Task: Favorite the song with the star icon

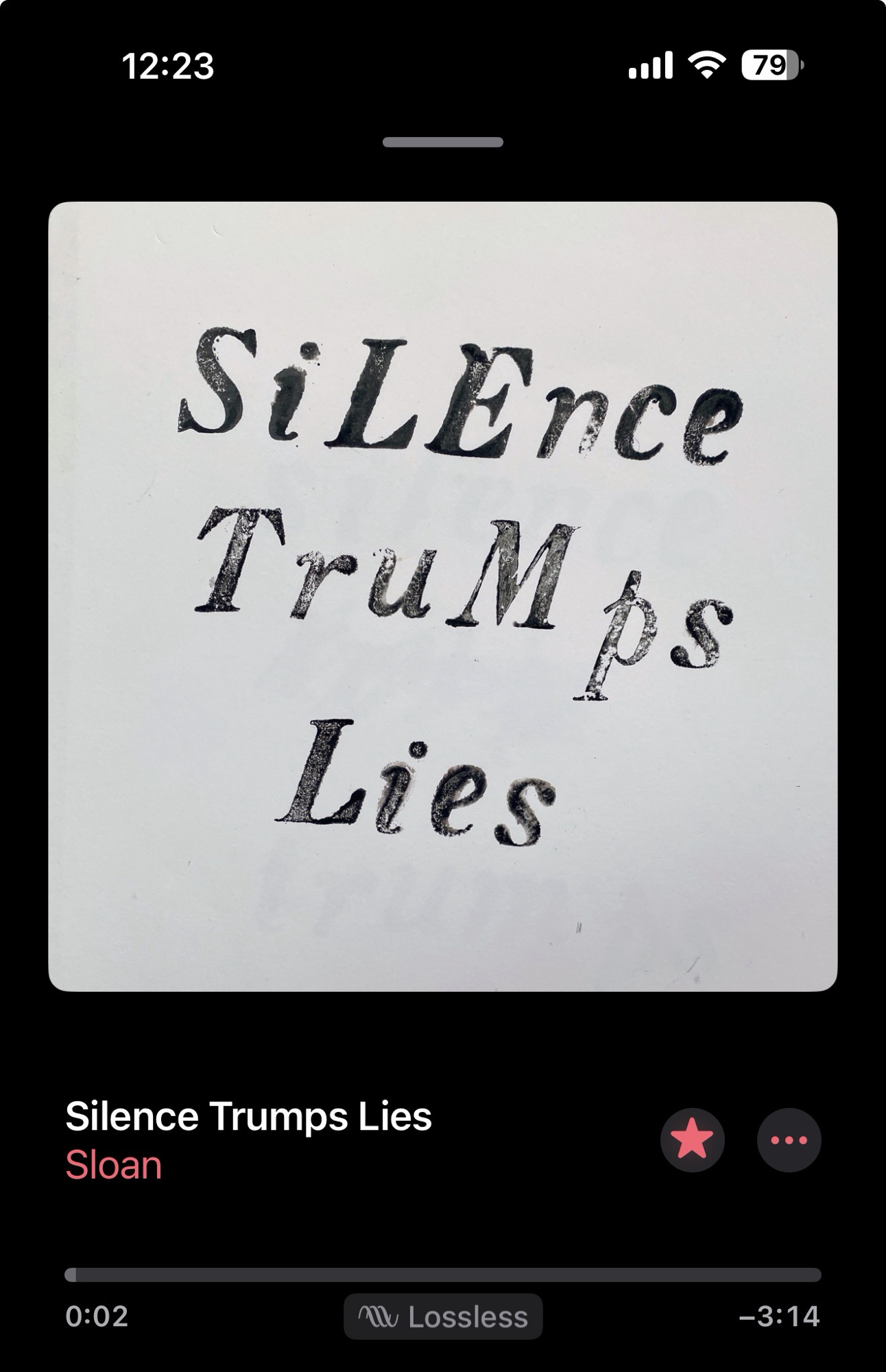Action: tap(692, 1139)
